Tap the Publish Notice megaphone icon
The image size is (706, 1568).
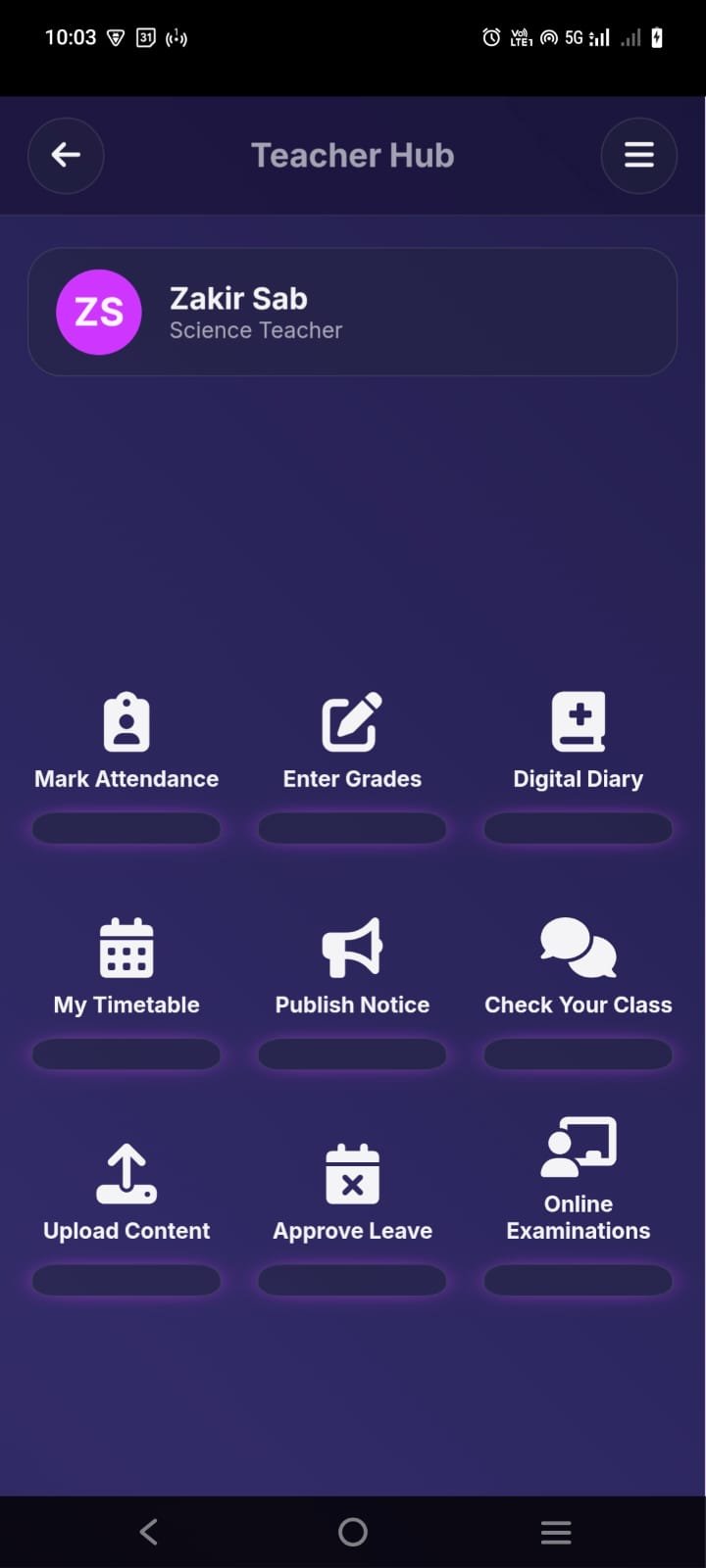(352, 947)
